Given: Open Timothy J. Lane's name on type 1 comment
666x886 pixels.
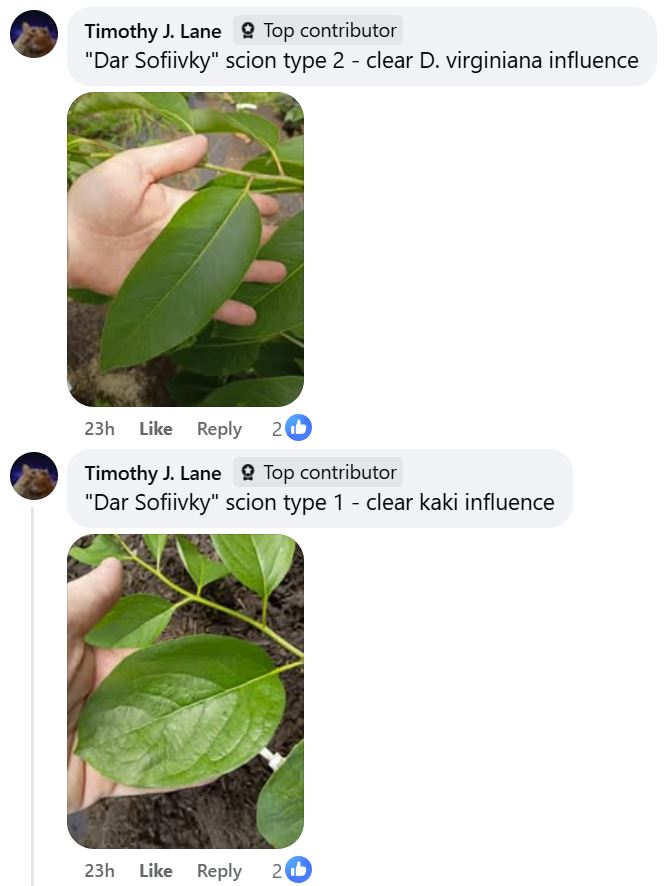Looking at the screenshot, I should click(x=153, y=473).
